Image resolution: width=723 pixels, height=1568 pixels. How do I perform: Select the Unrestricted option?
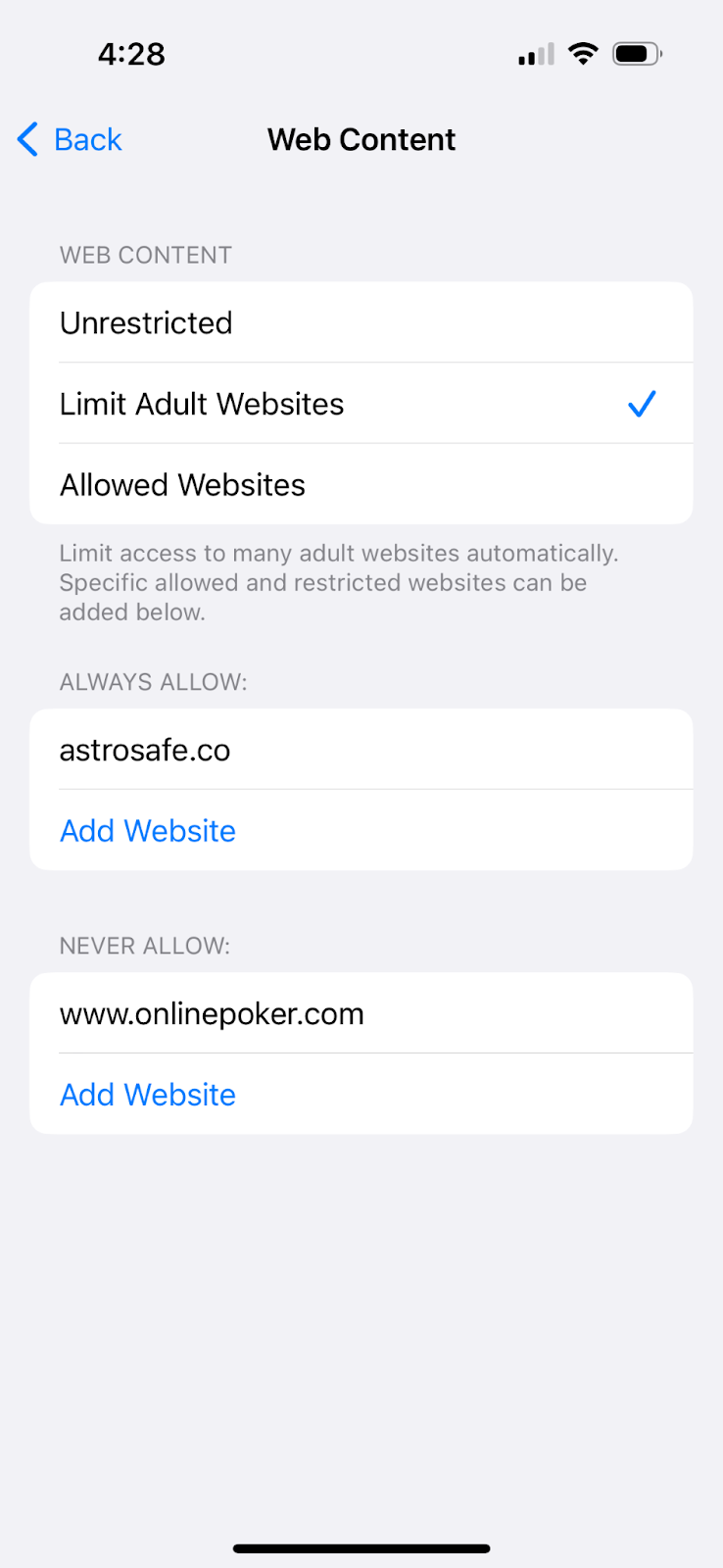coord(361,322)
